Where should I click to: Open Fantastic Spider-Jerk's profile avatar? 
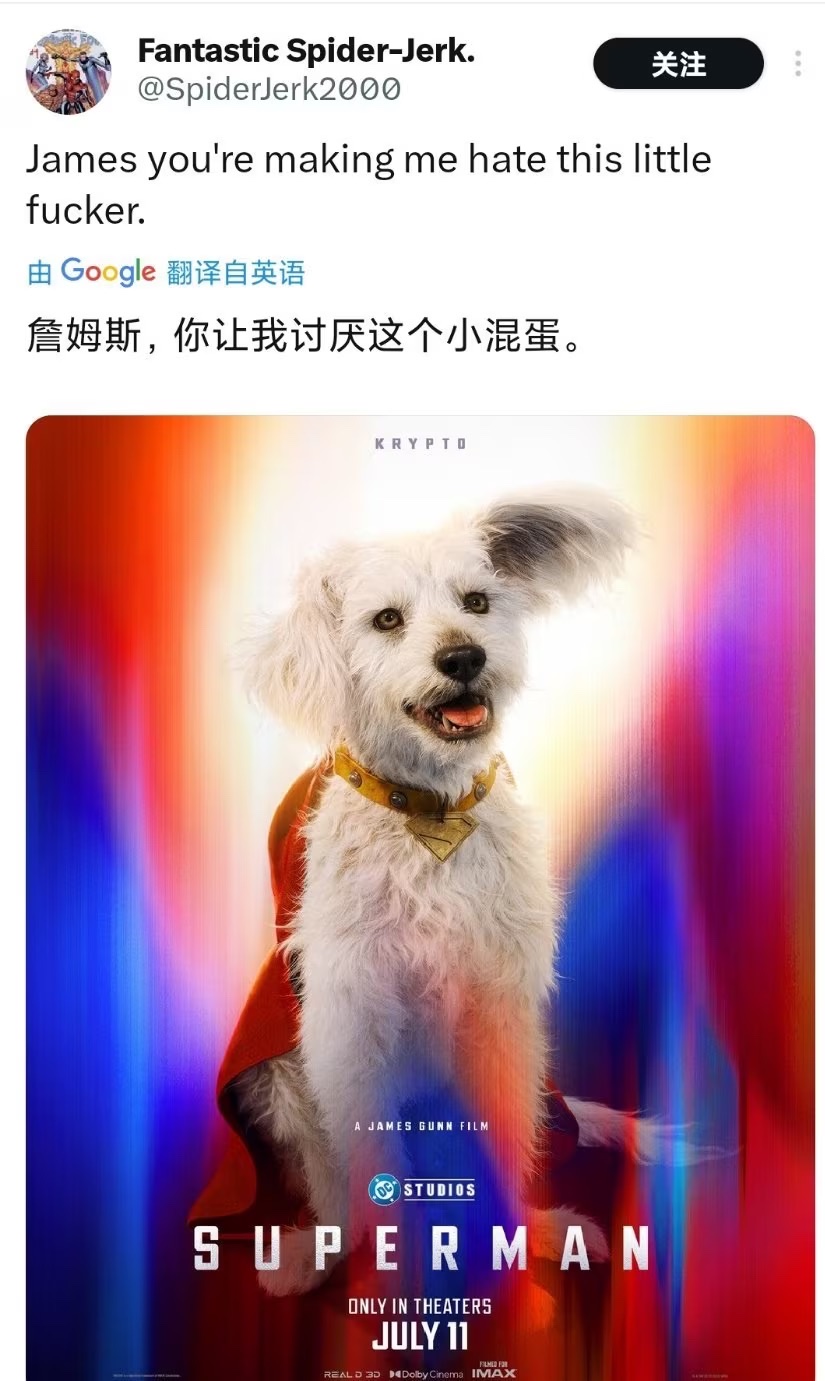pyautogui.click(x=68, y=71)
